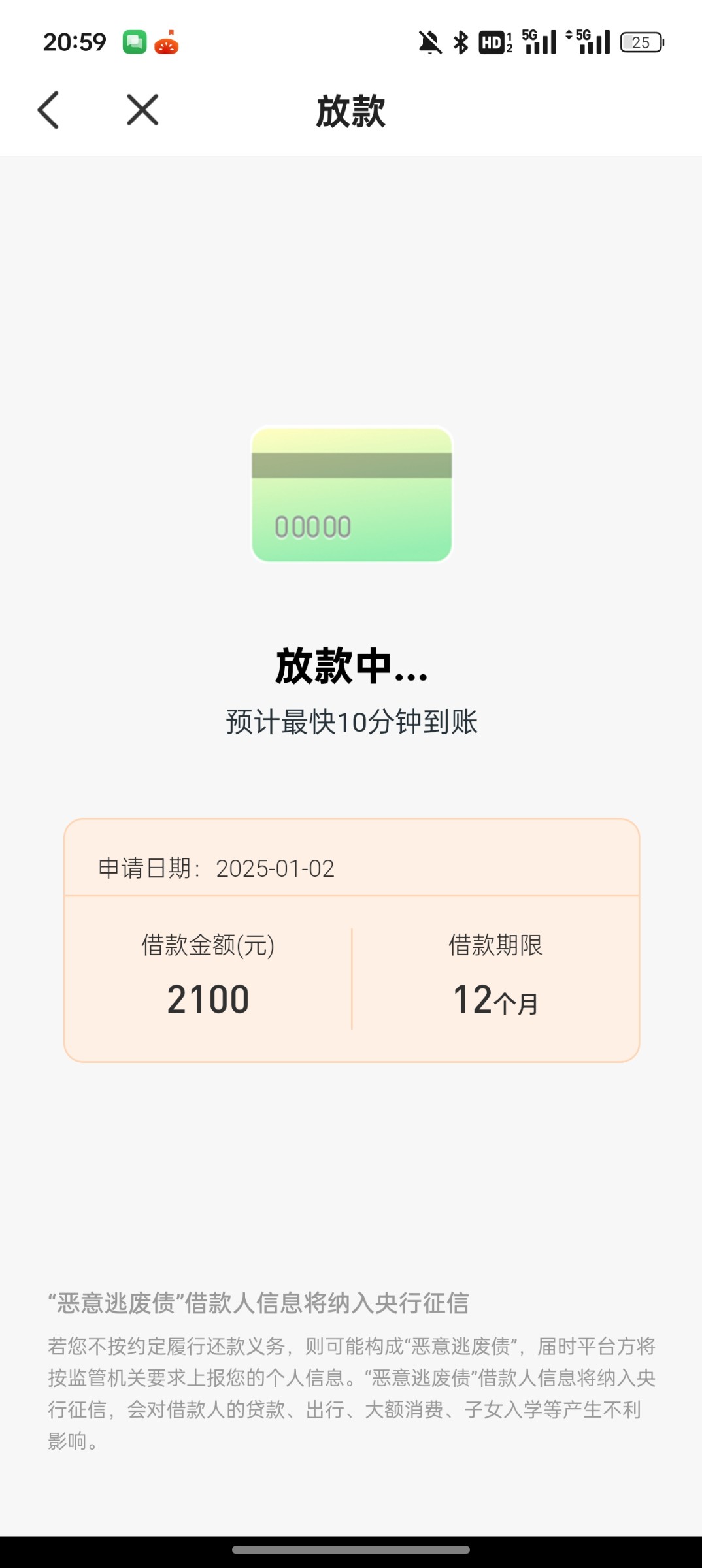This screenshot has width=702, height=1568.
Task: Close the 放款 page with X
Action: coord(142,110)
